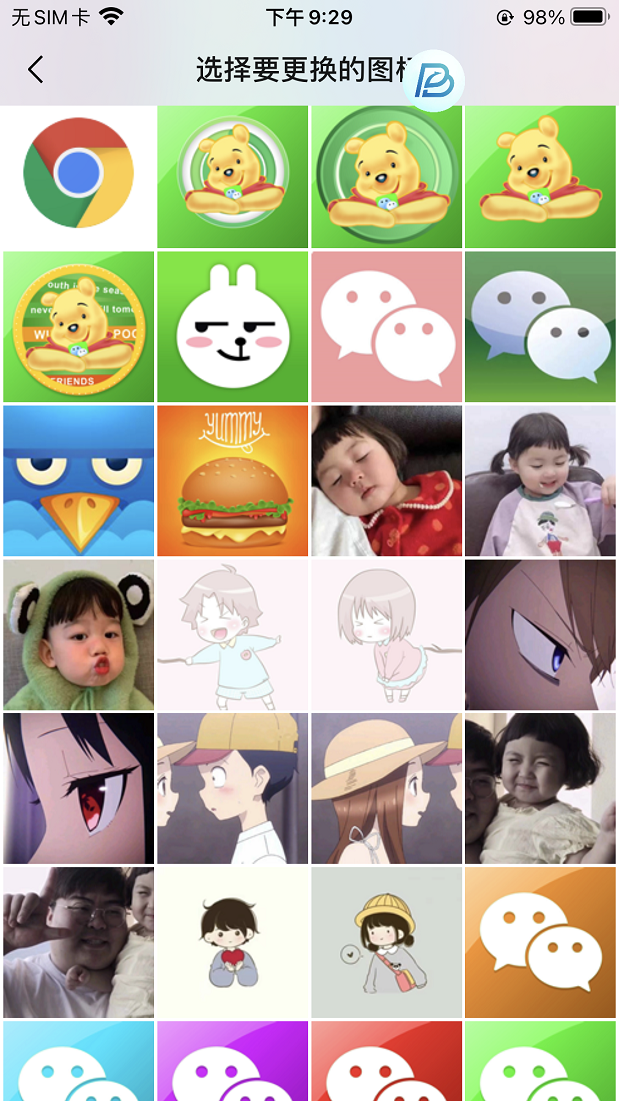Viewport: 619px width, 1101px height.
Task: Pick the pink WeChat bubbles icon
Action: point(387,327)
